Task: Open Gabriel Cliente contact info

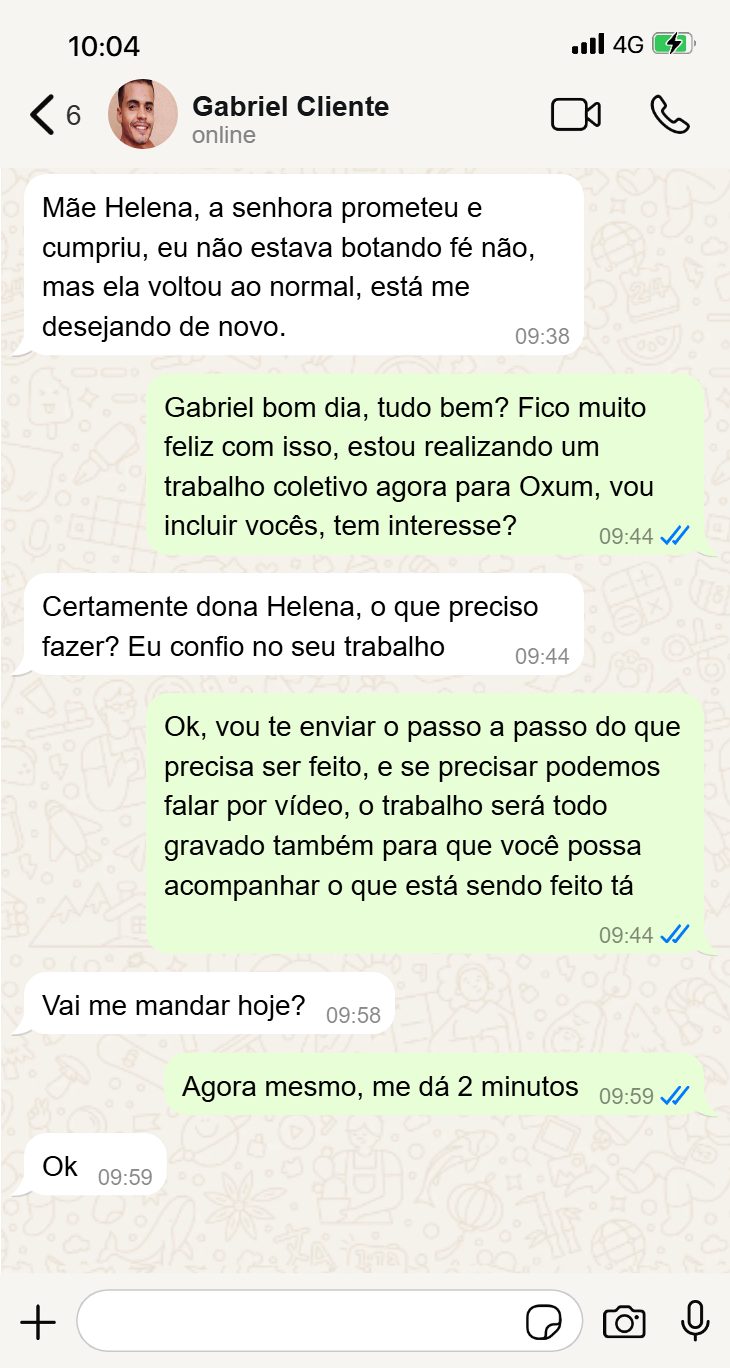Action: 290,118
